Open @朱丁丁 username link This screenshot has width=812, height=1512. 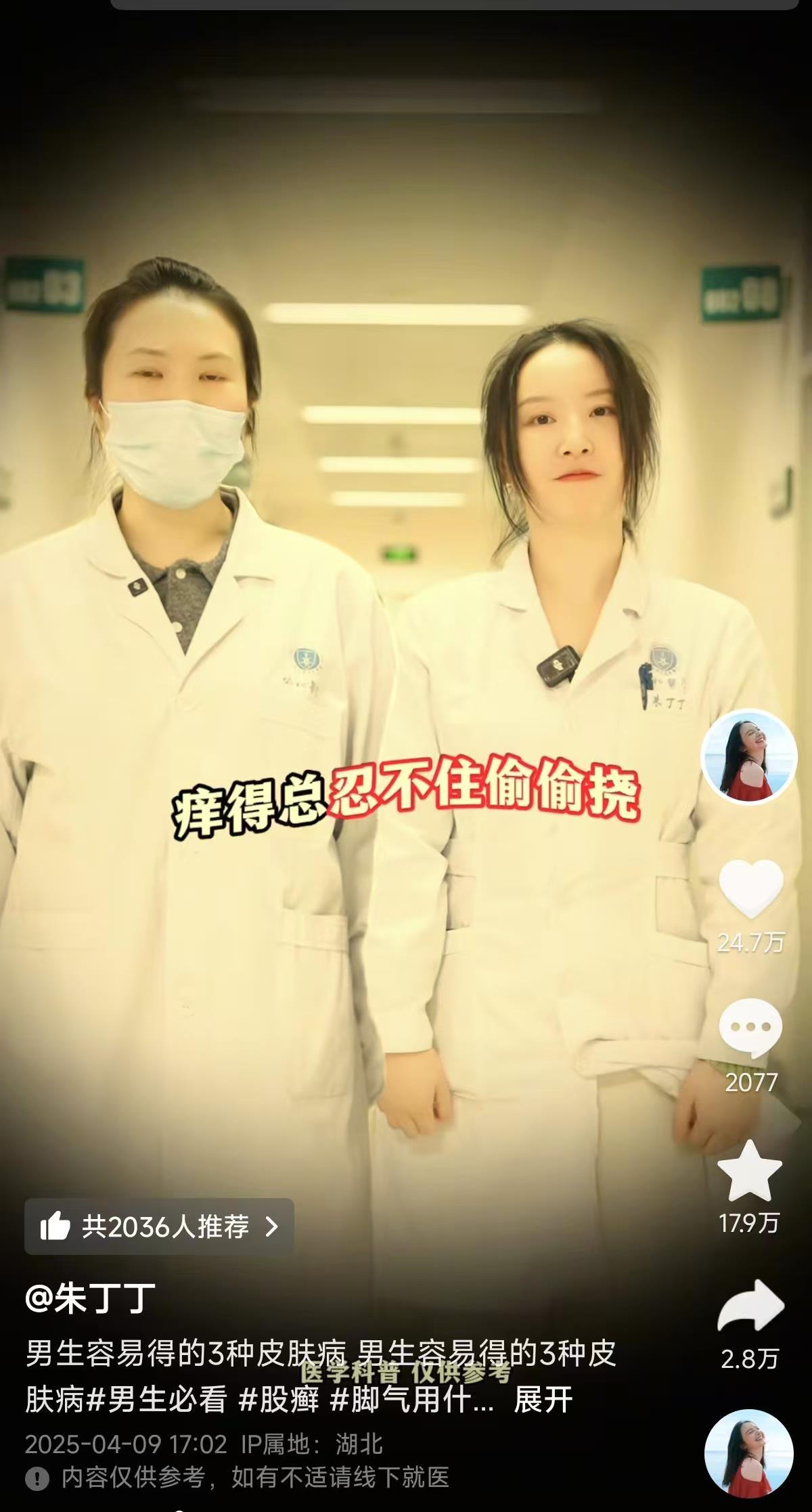(90, 1298)
